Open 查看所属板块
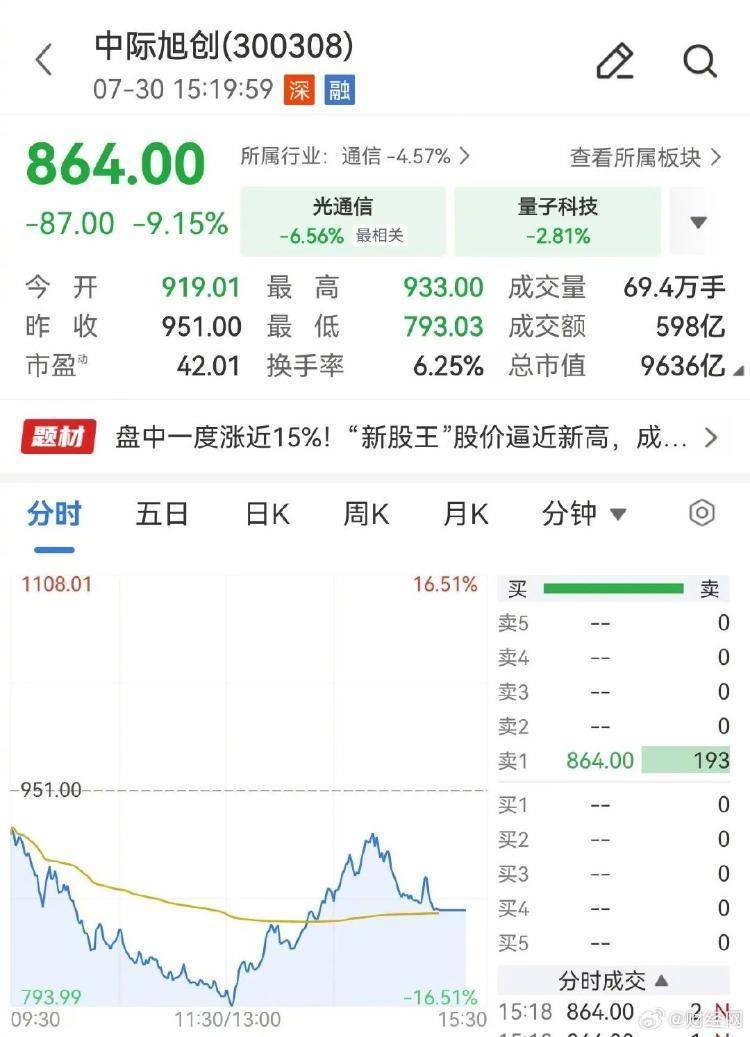Screen dimensions: 750x1037 click(646, 157)
